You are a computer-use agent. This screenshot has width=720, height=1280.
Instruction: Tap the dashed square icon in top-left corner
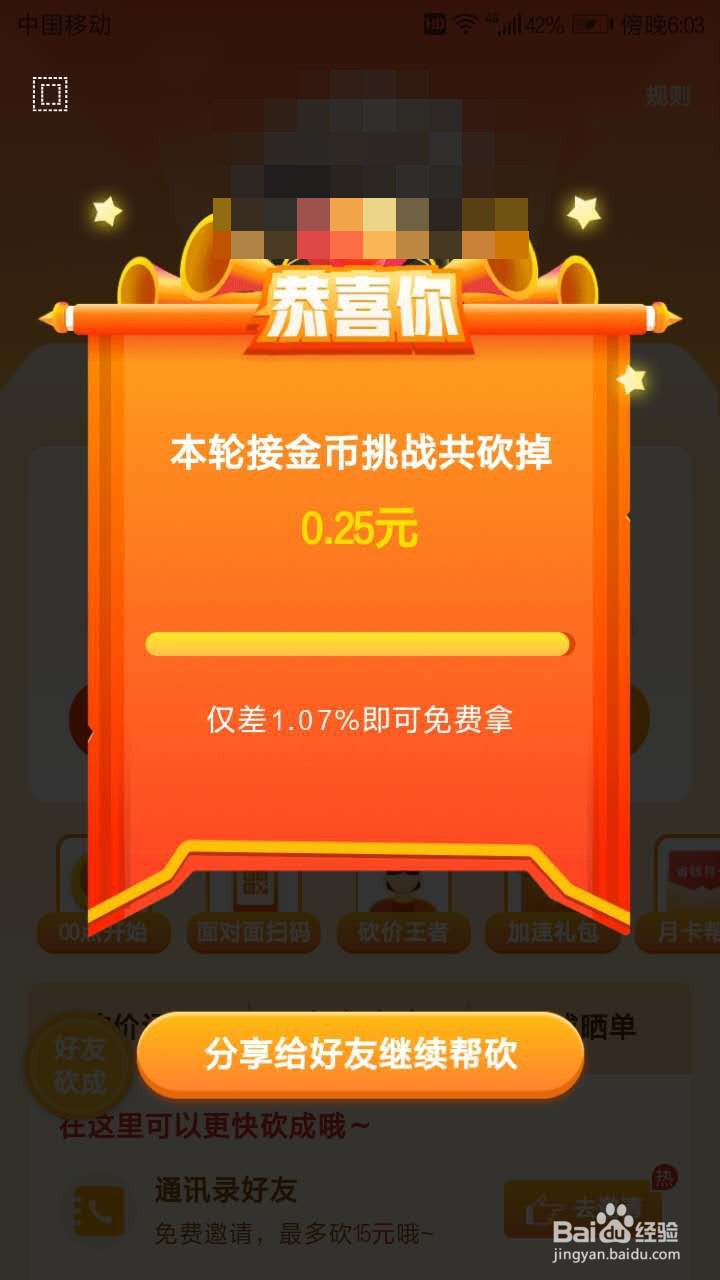[x=49, y=91]
